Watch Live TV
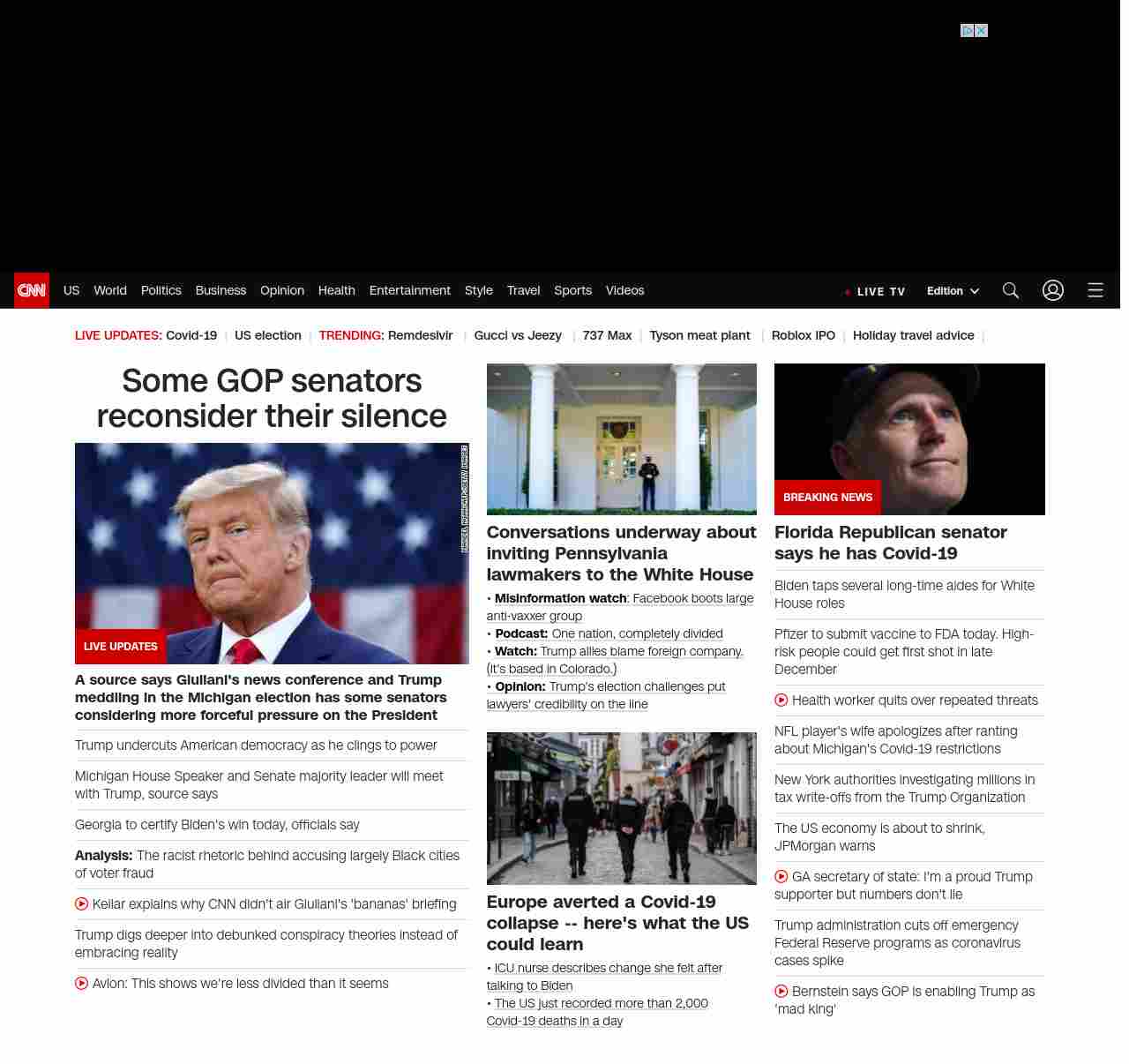The height and width of the screenshot is (1064, 1129). point(875,291)
